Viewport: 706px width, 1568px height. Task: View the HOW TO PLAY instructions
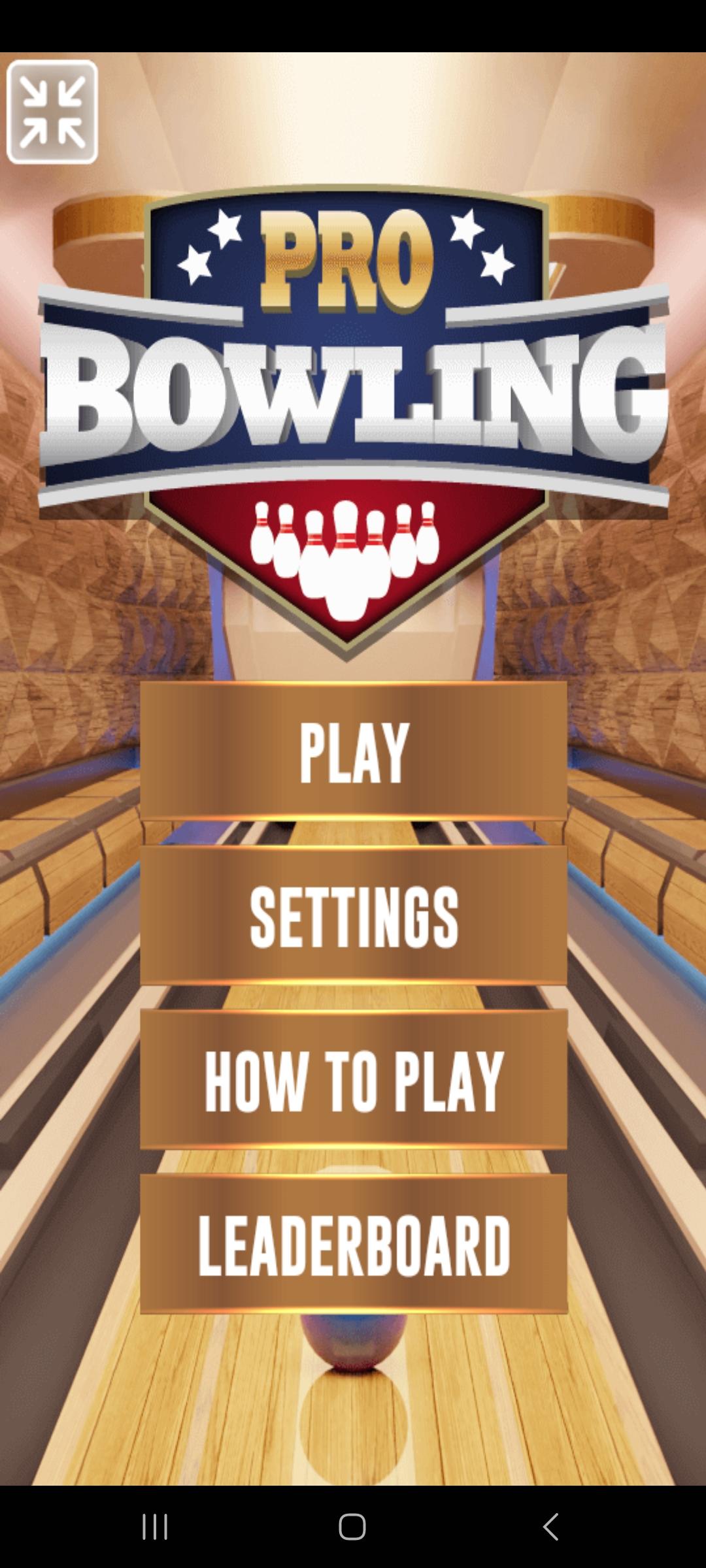pyautogui.click(x=354, y=1079)
